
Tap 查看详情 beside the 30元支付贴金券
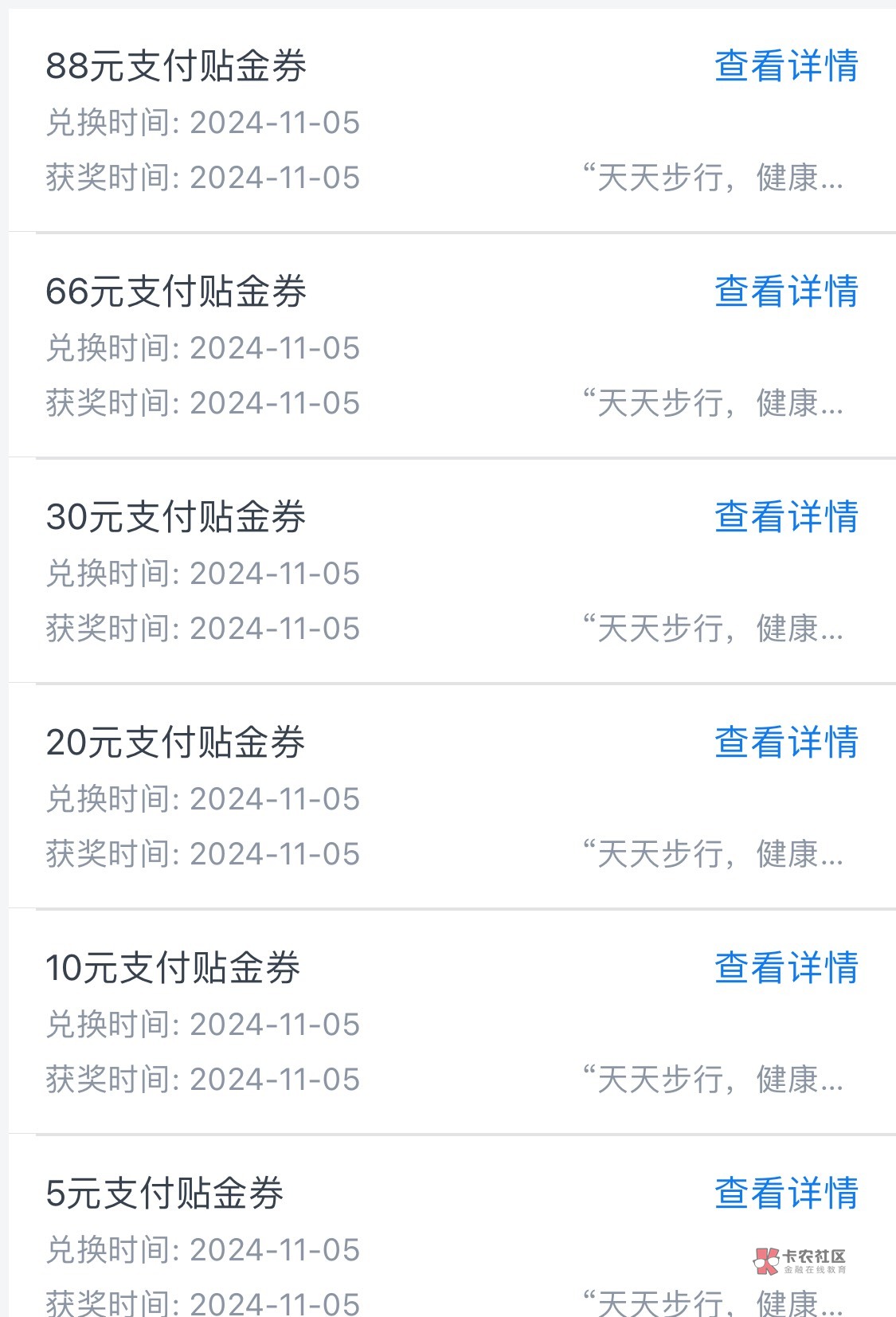786,517
